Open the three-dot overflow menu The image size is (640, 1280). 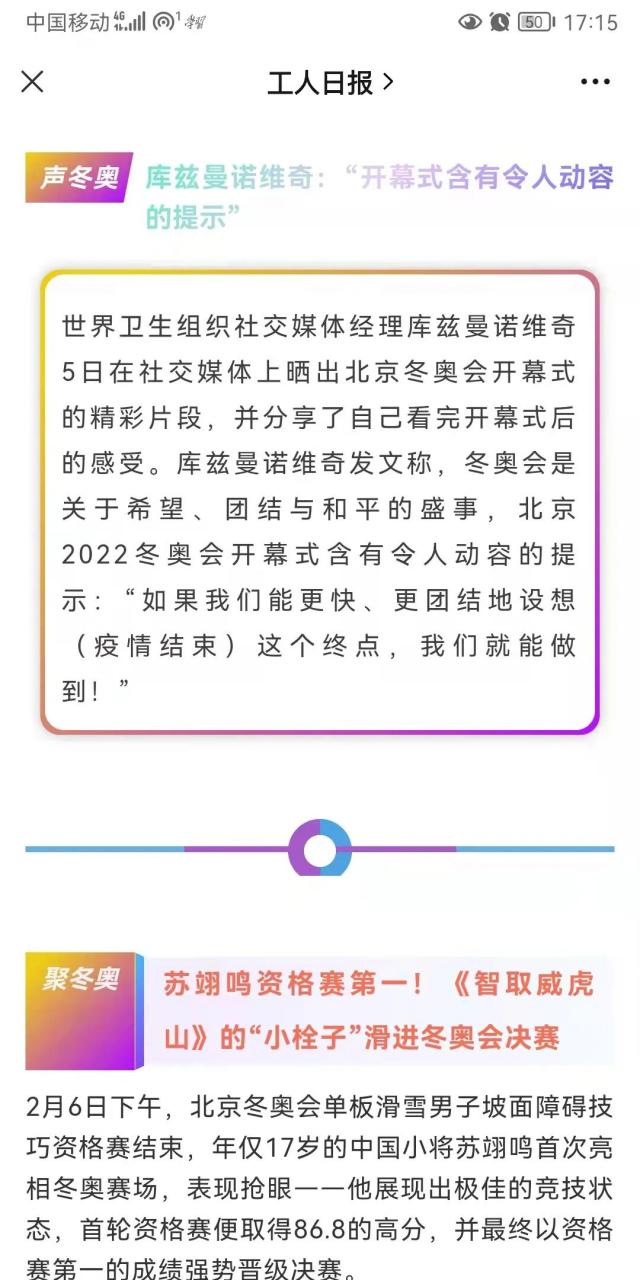pyautogui.click(x=595, y=82)
